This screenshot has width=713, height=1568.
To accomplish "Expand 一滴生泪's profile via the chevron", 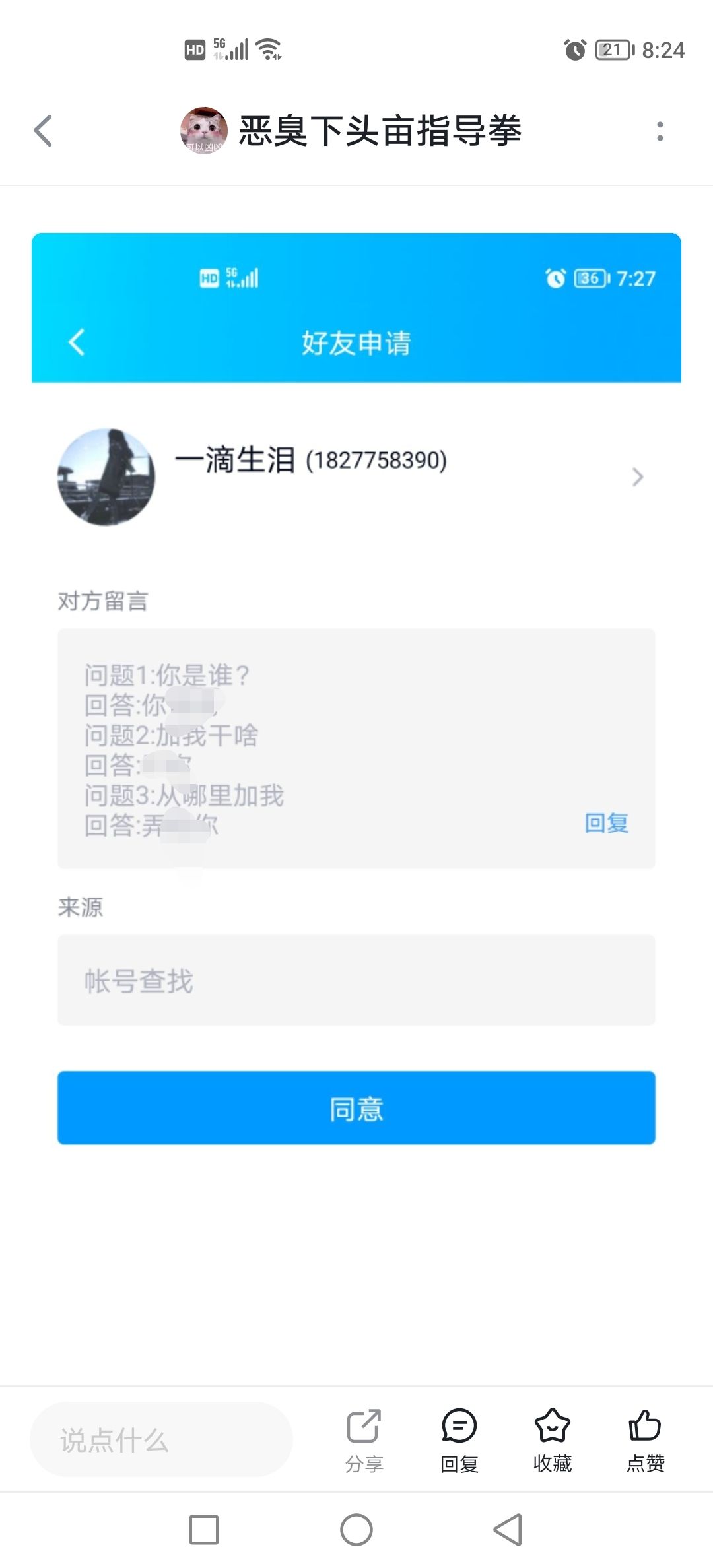I will (x=636, y=476).
